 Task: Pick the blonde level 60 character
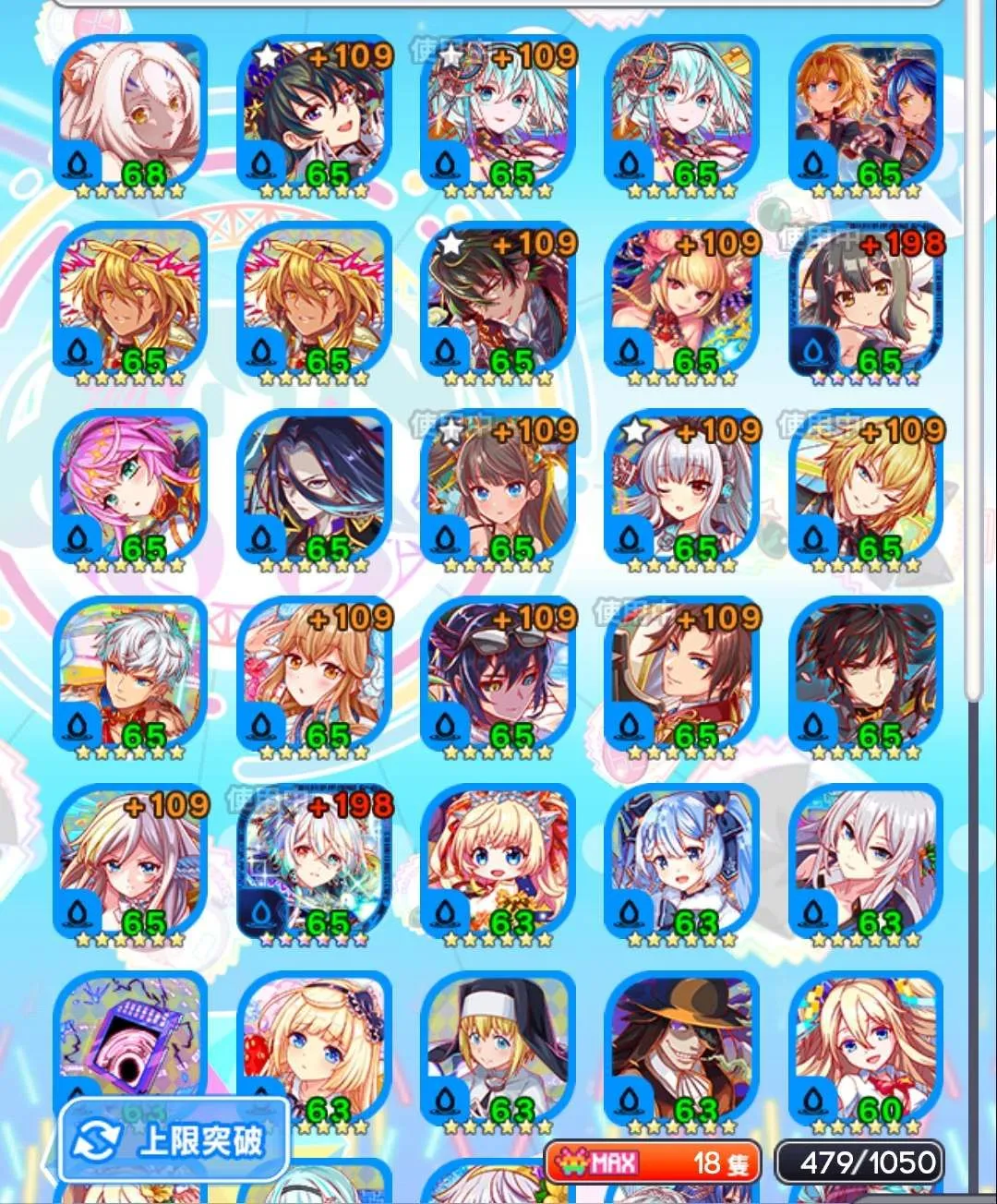865,1048
